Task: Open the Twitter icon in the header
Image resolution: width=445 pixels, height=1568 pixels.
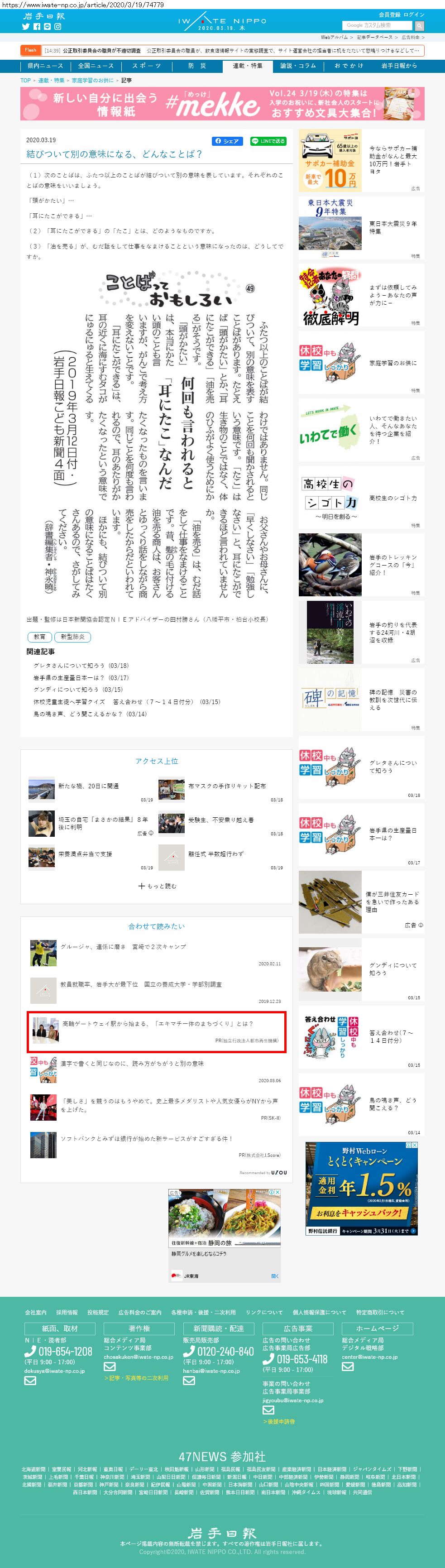Action: 25,27
